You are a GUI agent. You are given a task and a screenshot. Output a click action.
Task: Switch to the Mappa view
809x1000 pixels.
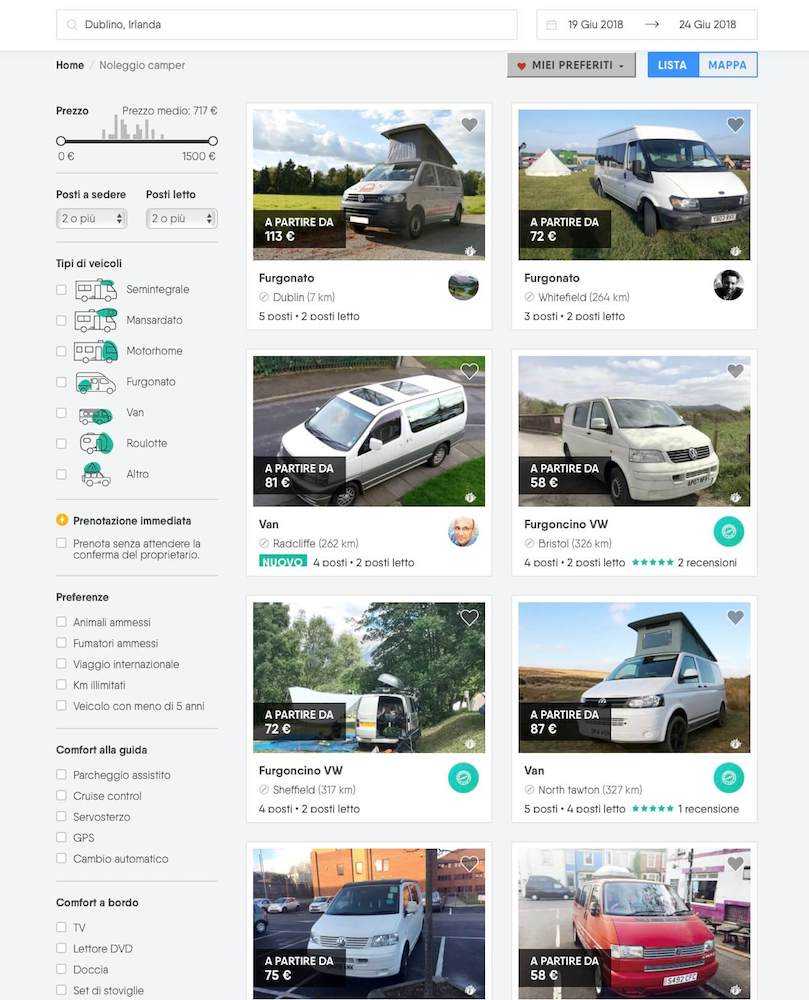point(727,65)
